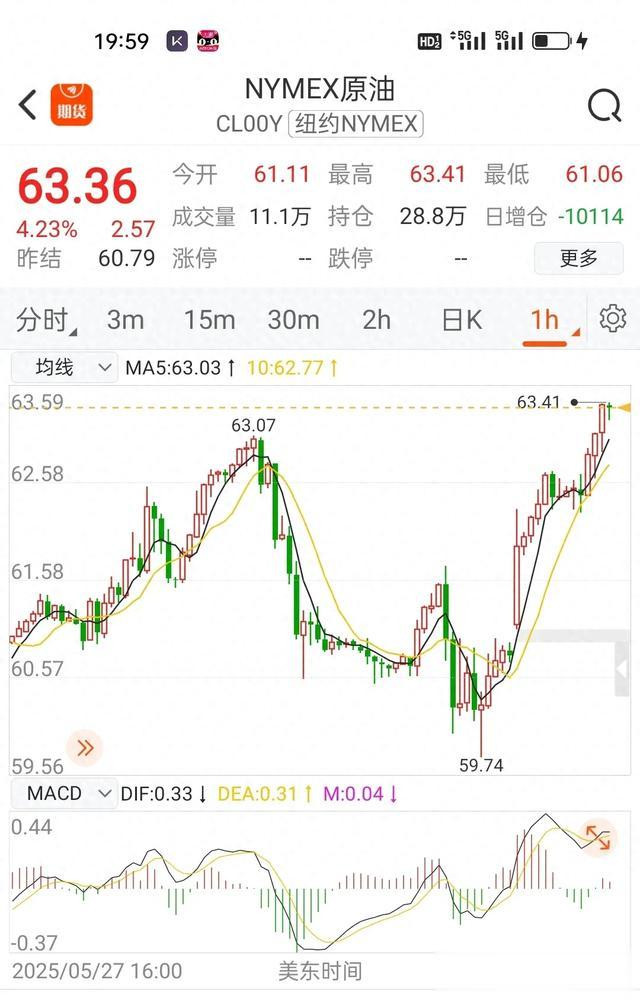Switch to the 日K chart tab
Image resolution: width=640 pixels, height=1002 pixels.
pyautogui.click(x=461, y=320)
